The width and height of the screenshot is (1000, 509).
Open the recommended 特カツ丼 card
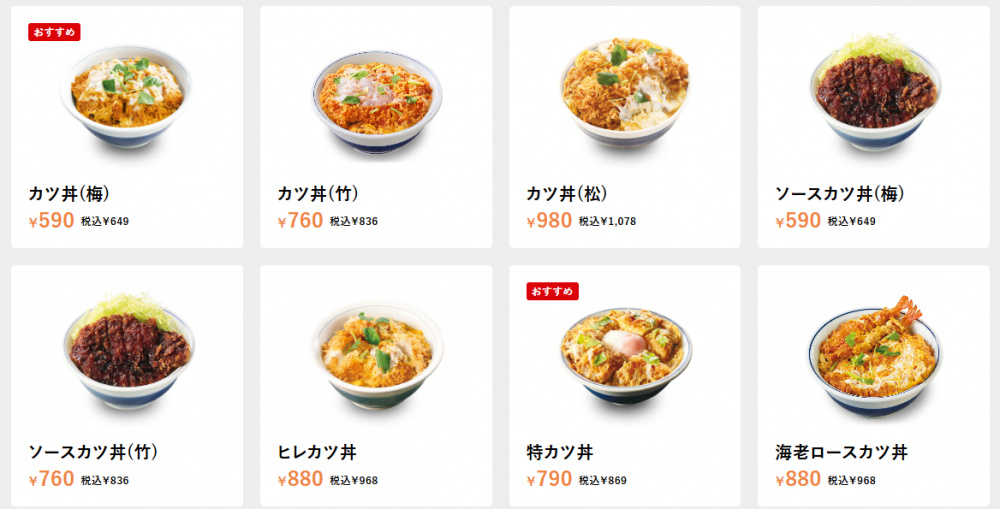click(625, 385)
